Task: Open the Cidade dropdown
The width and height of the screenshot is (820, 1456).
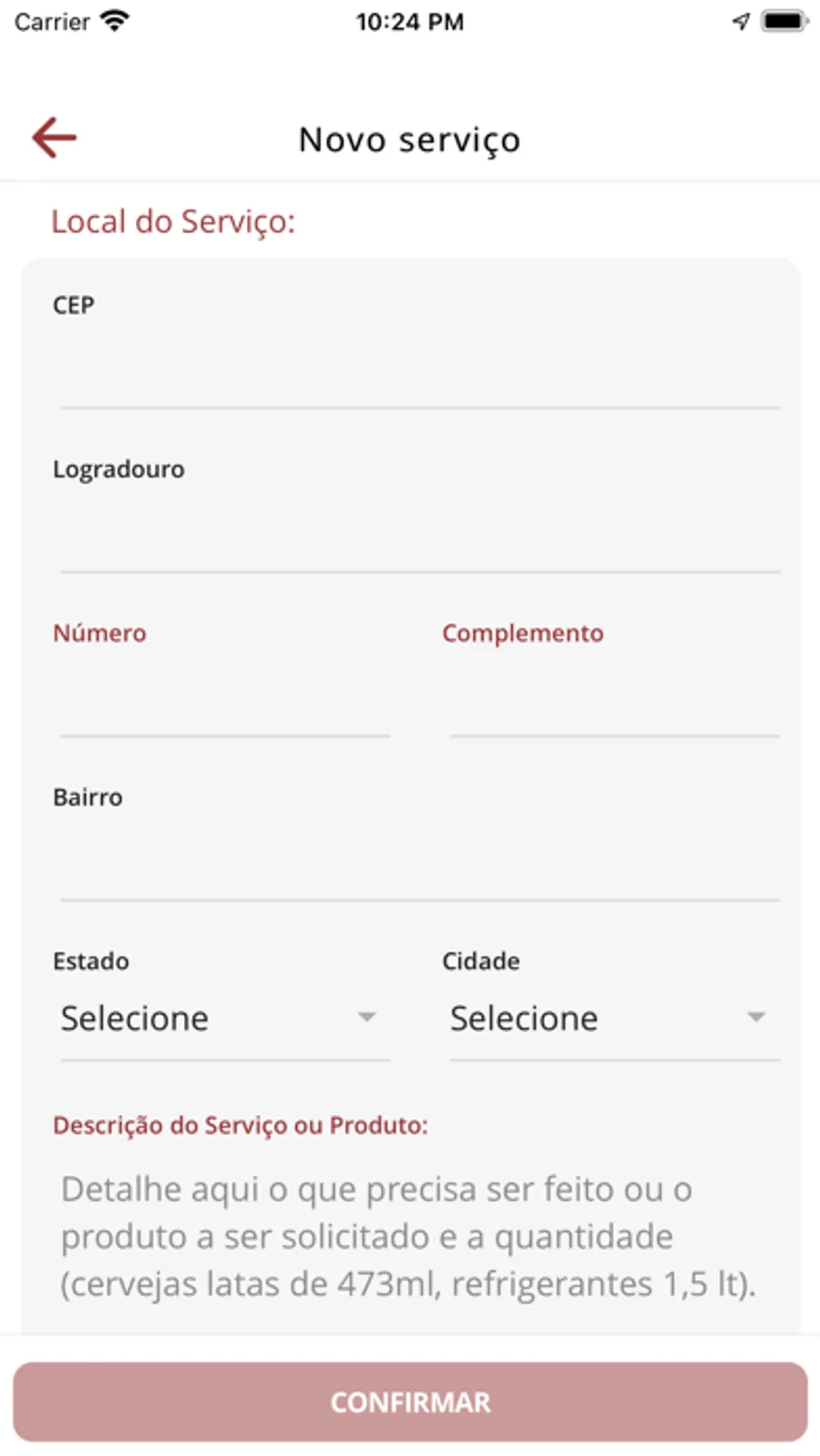Action: click(x=614, y=1019)
